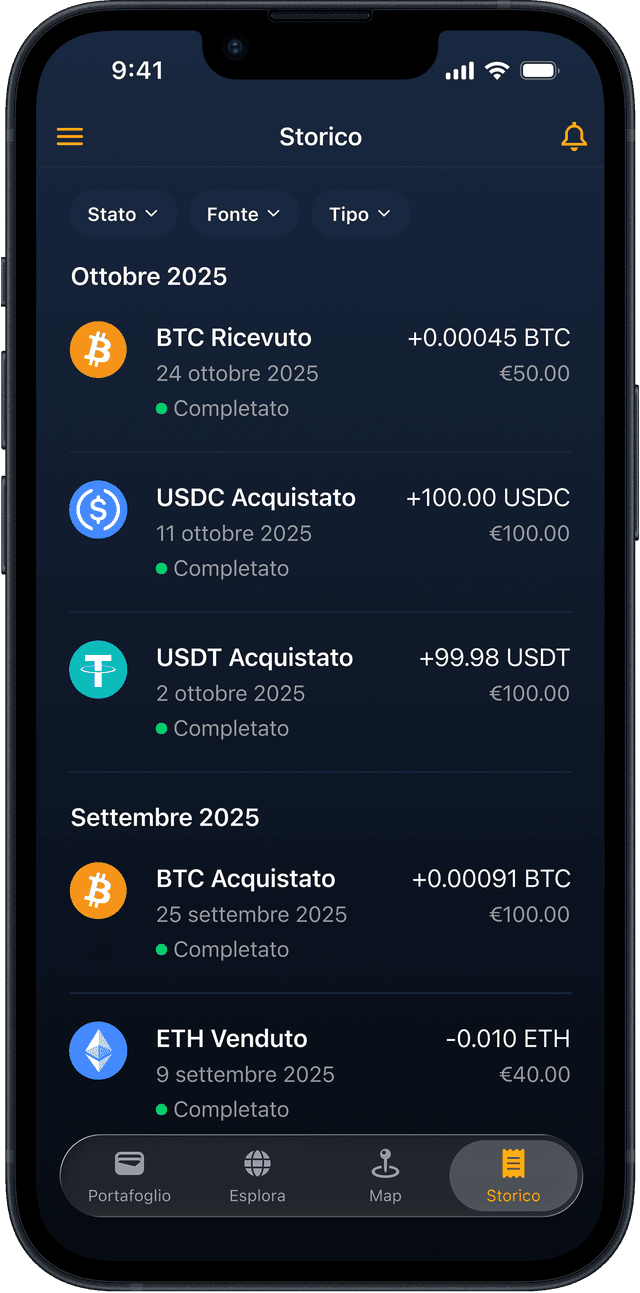Select the Storico tab

tap(513, 1176)
